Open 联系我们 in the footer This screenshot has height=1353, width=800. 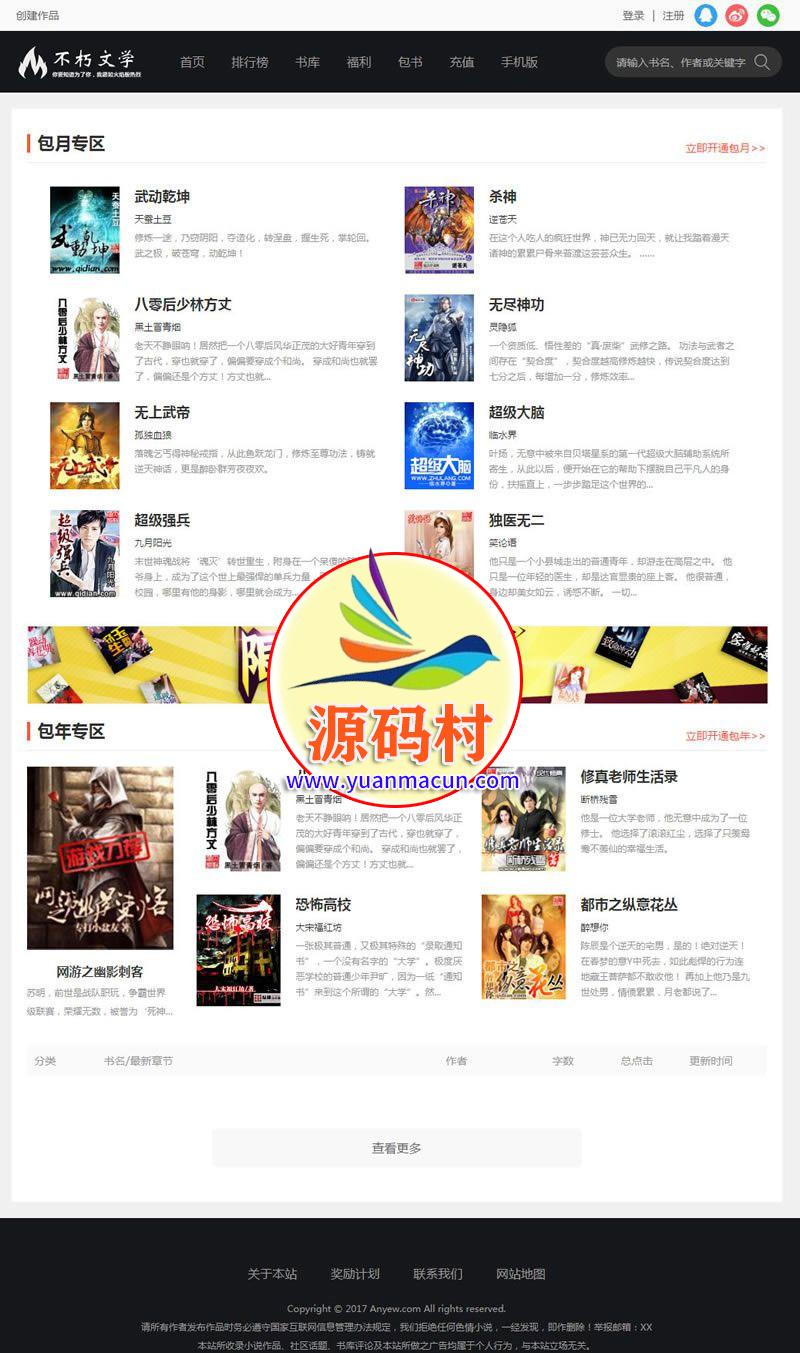[438, 1274]
